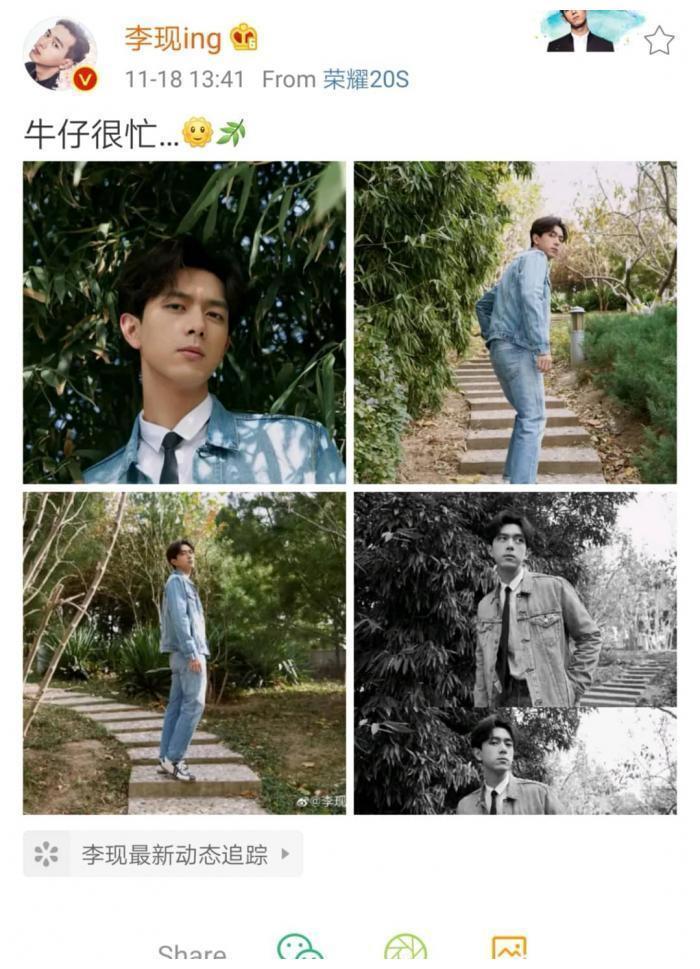Share the post to WeChat Moments

(x=405, y=950)
